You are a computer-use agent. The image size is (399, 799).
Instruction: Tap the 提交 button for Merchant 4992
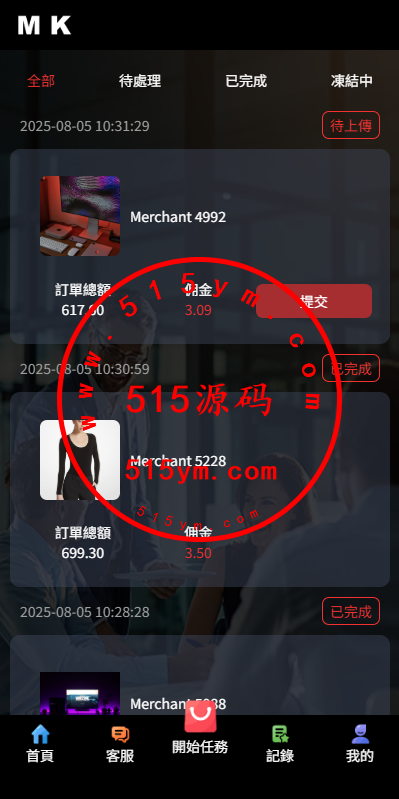[314, 301]
